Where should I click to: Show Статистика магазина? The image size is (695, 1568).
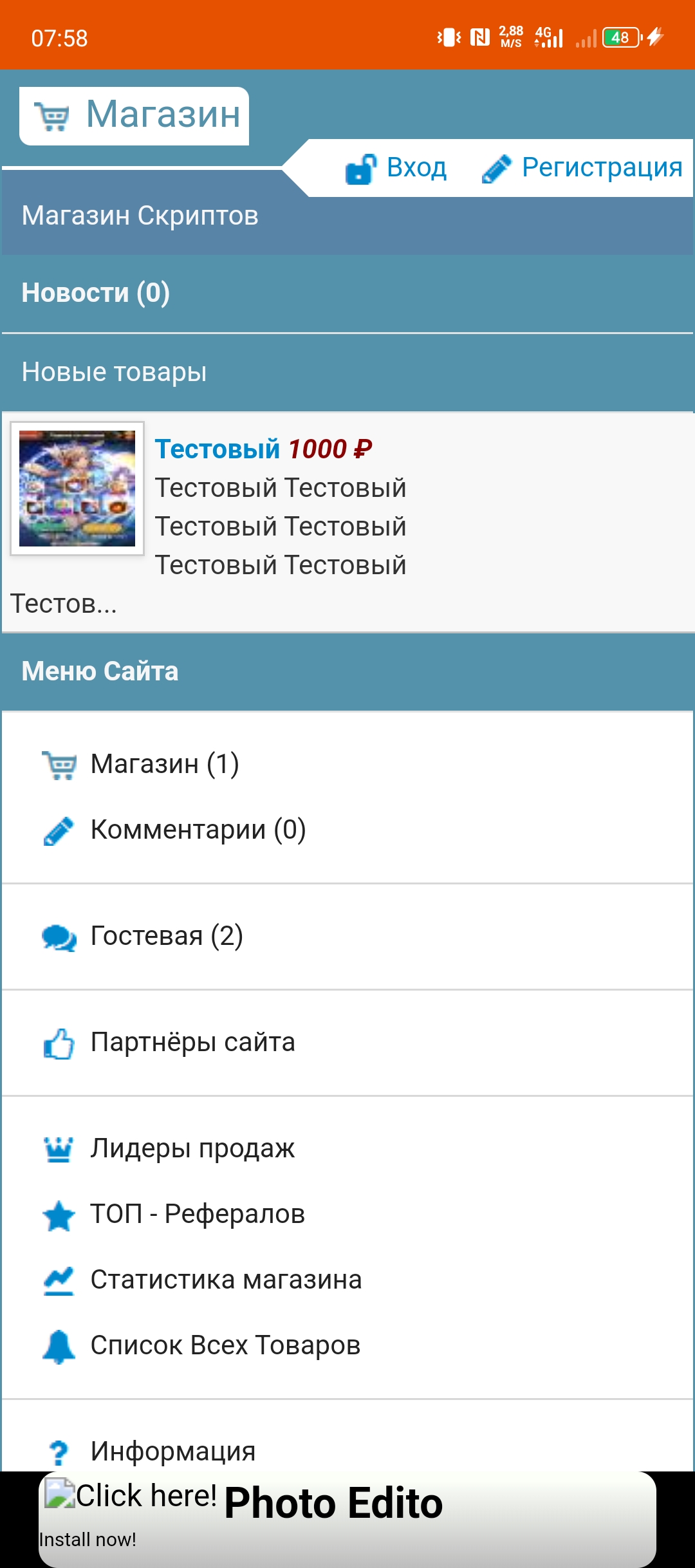(x=226, y=1280)
